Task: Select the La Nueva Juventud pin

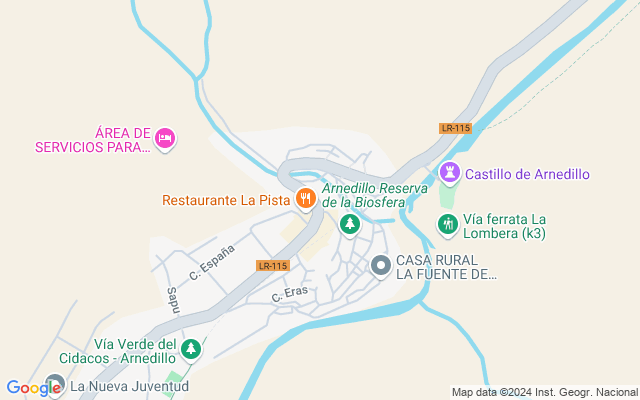Action: 55,385
